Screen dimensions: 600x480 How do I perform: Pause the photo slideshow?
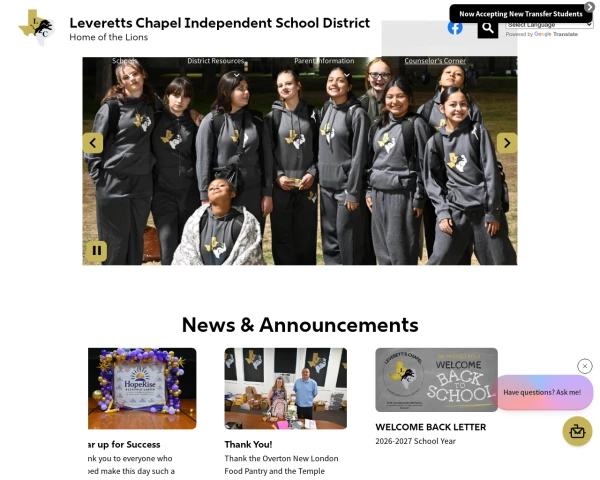click(97, 251)
